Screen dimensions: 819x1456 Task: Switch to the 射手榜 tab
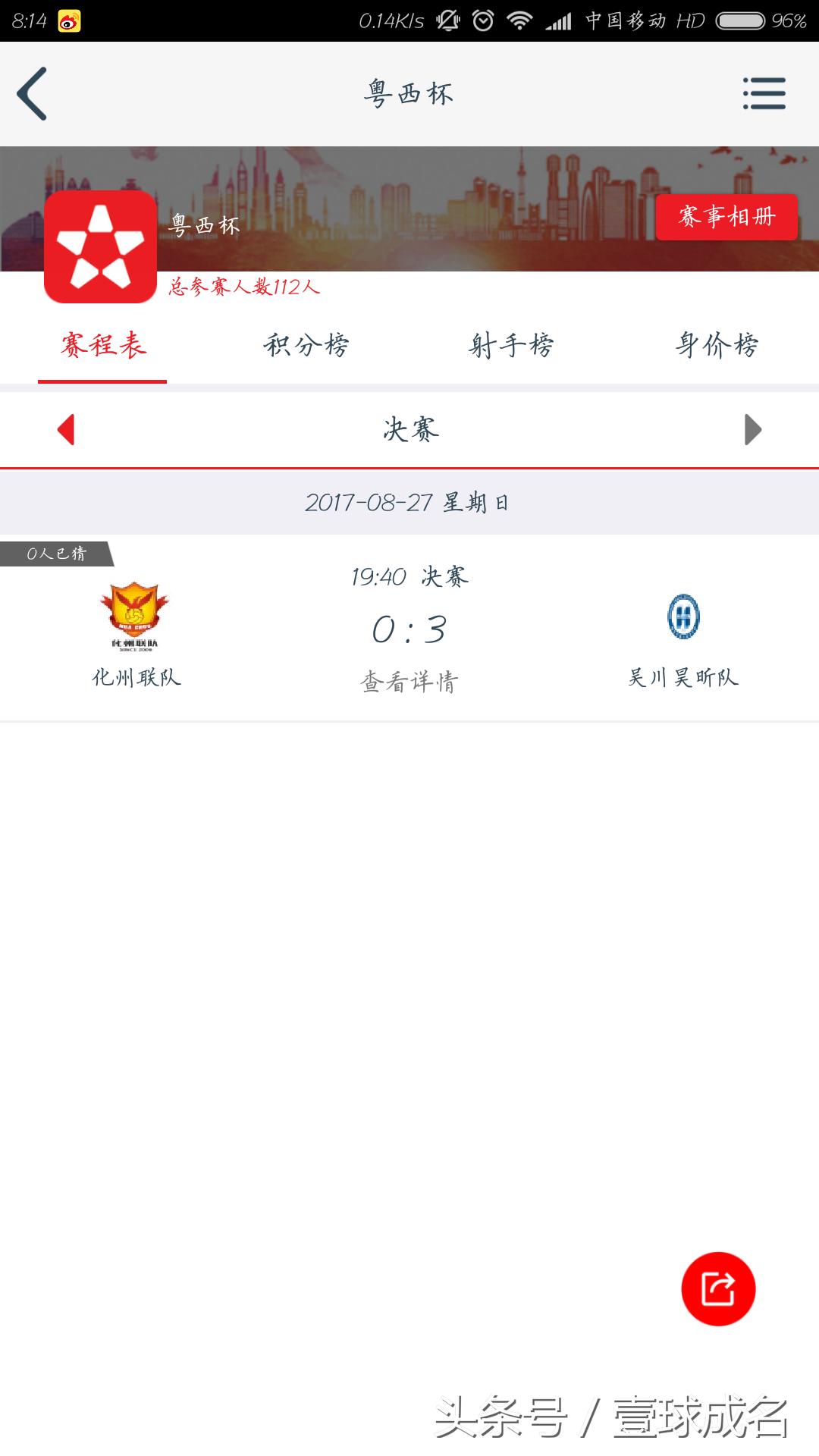pyautogui.click(x=512, y=347)
